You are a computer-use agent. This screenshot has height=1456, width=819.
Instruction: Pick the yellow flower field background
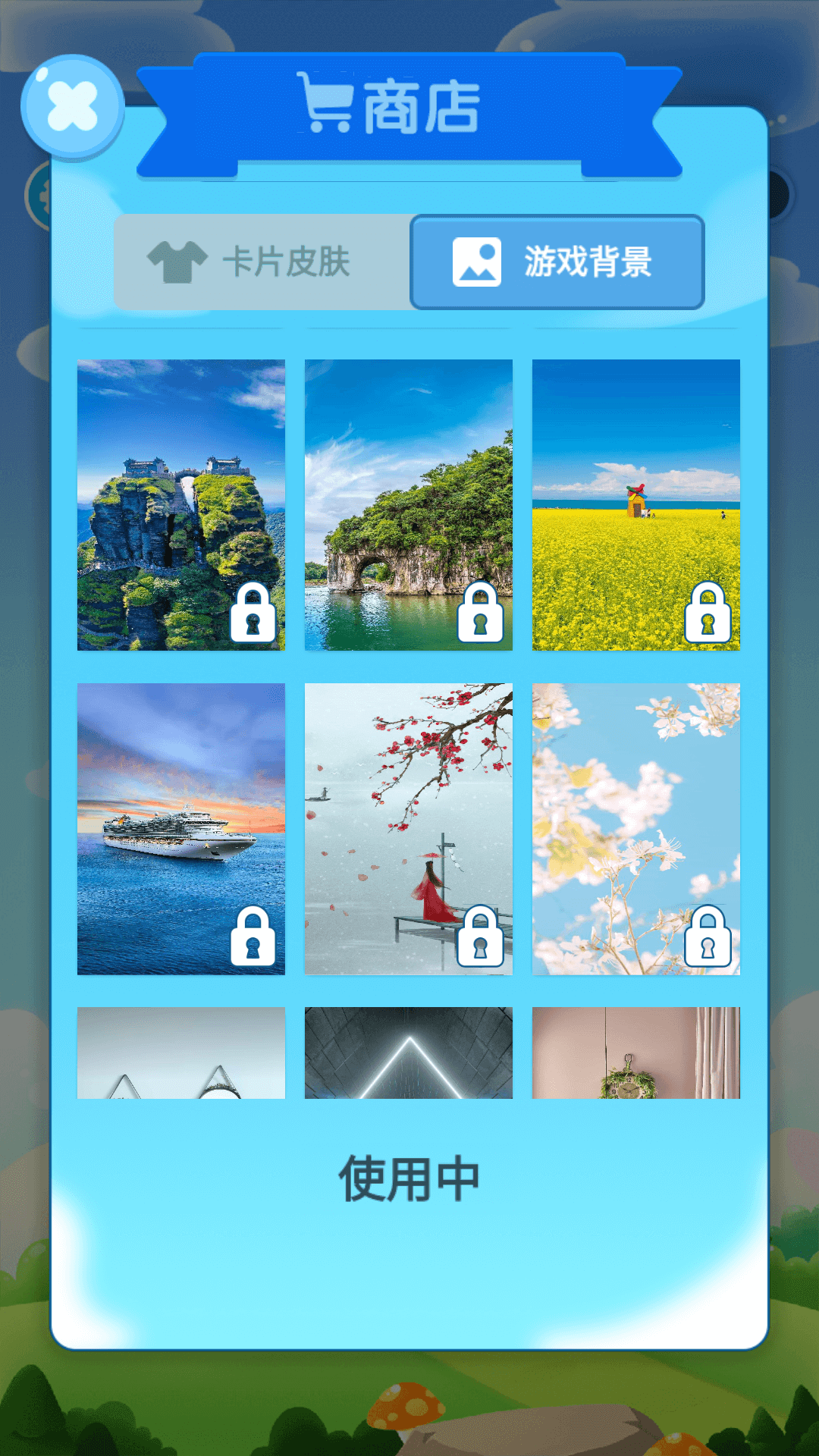tap(635, 504)
